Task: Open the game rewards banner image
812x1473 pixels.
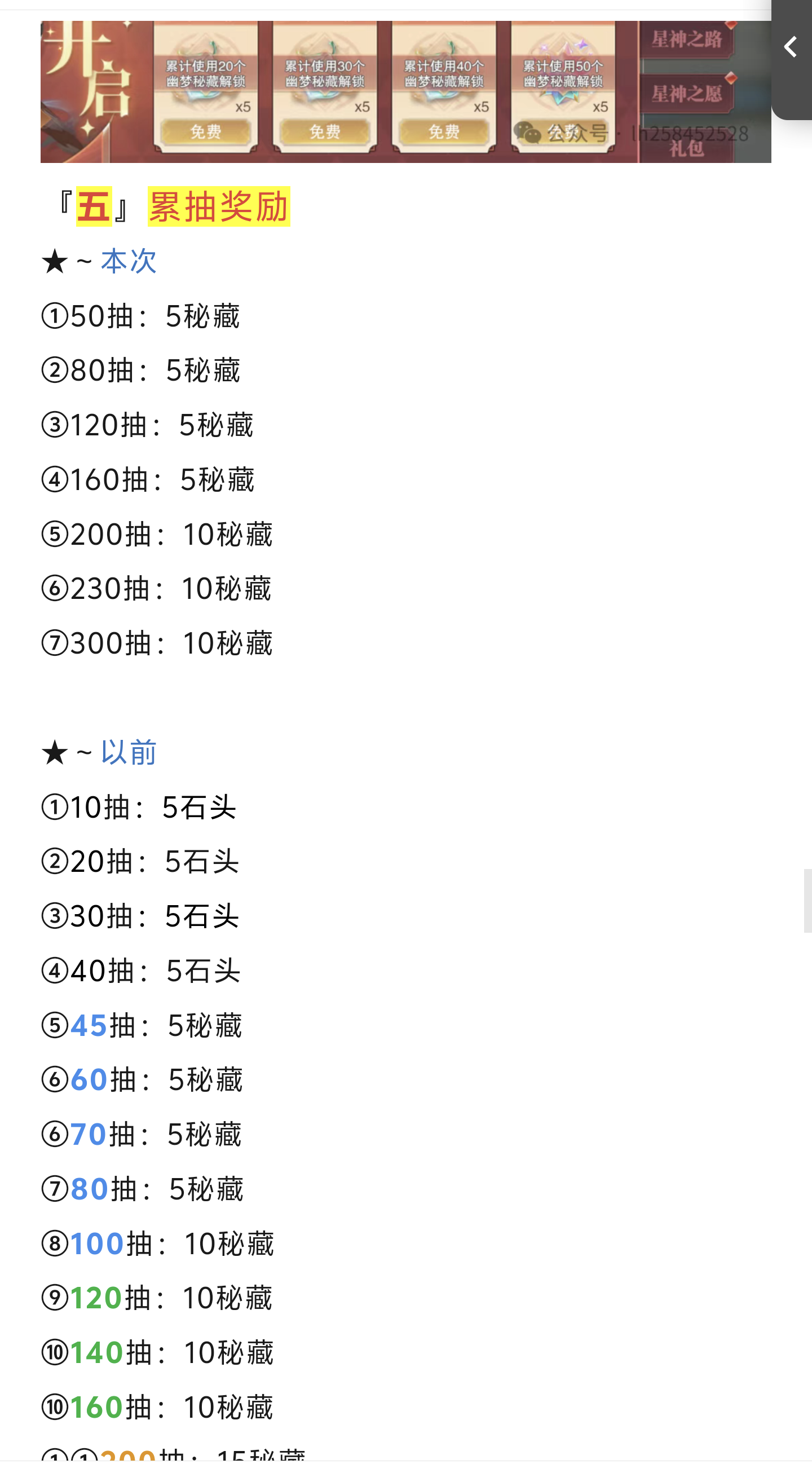Action: [405, 91]
